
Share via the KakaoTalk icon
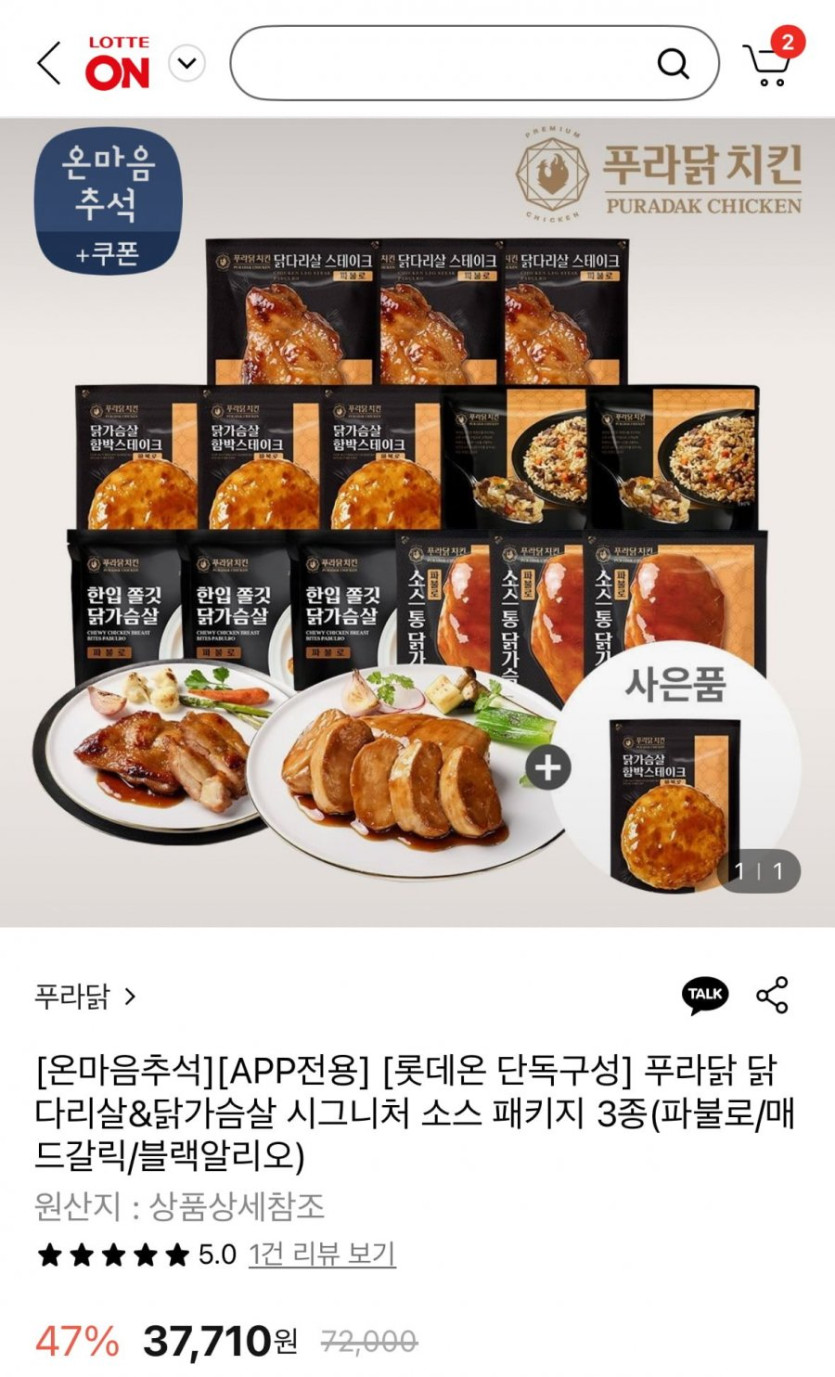coord(705,994)
